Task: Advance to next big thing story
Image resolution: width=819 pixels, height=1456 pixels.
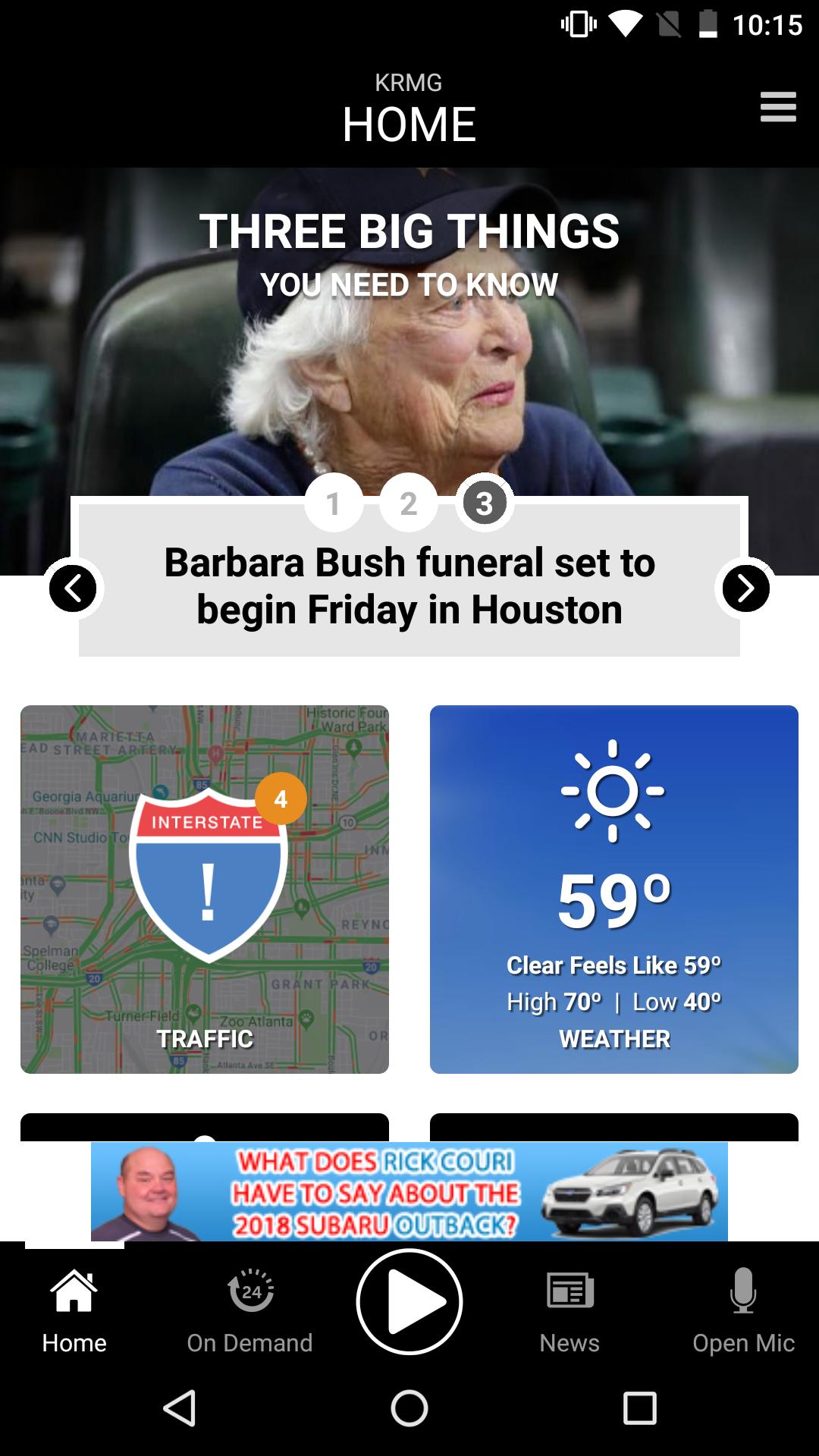Action: (745, 588)
